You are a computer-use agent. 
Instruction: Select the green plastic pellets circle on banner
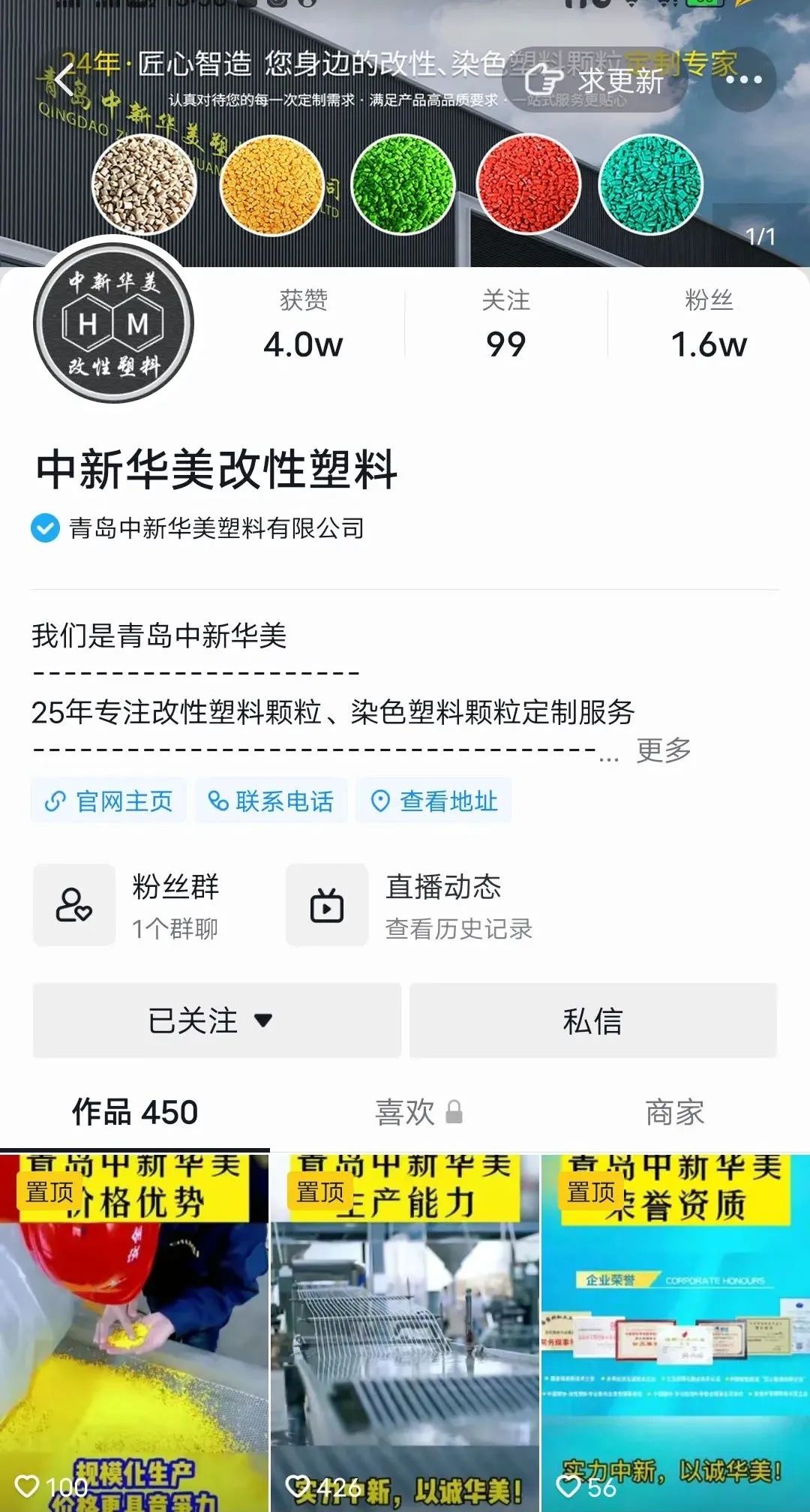click(x=403, y=184)
